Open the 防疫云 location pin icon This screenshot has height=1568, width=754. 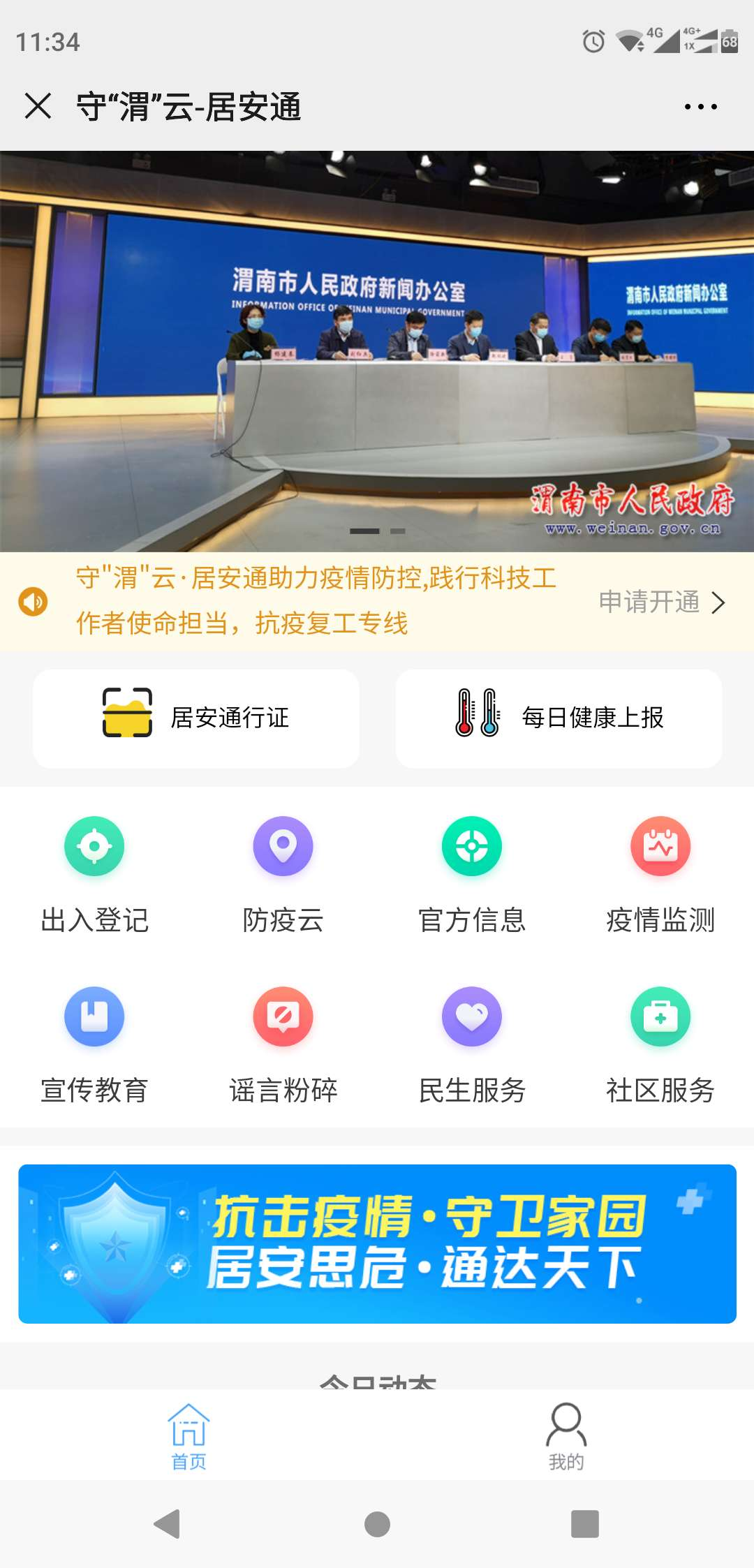(283, 845)
